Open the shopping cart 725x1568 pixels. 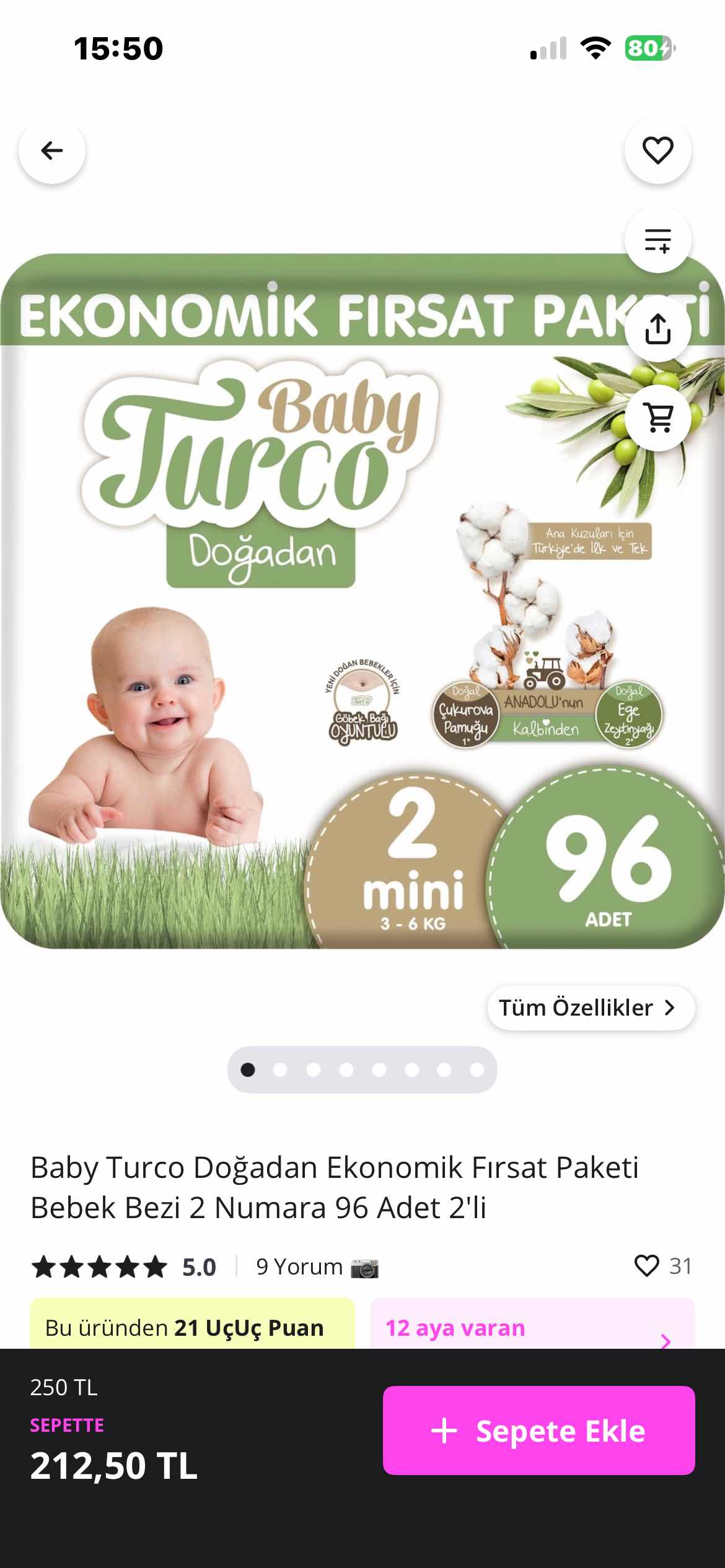(657, 418)
